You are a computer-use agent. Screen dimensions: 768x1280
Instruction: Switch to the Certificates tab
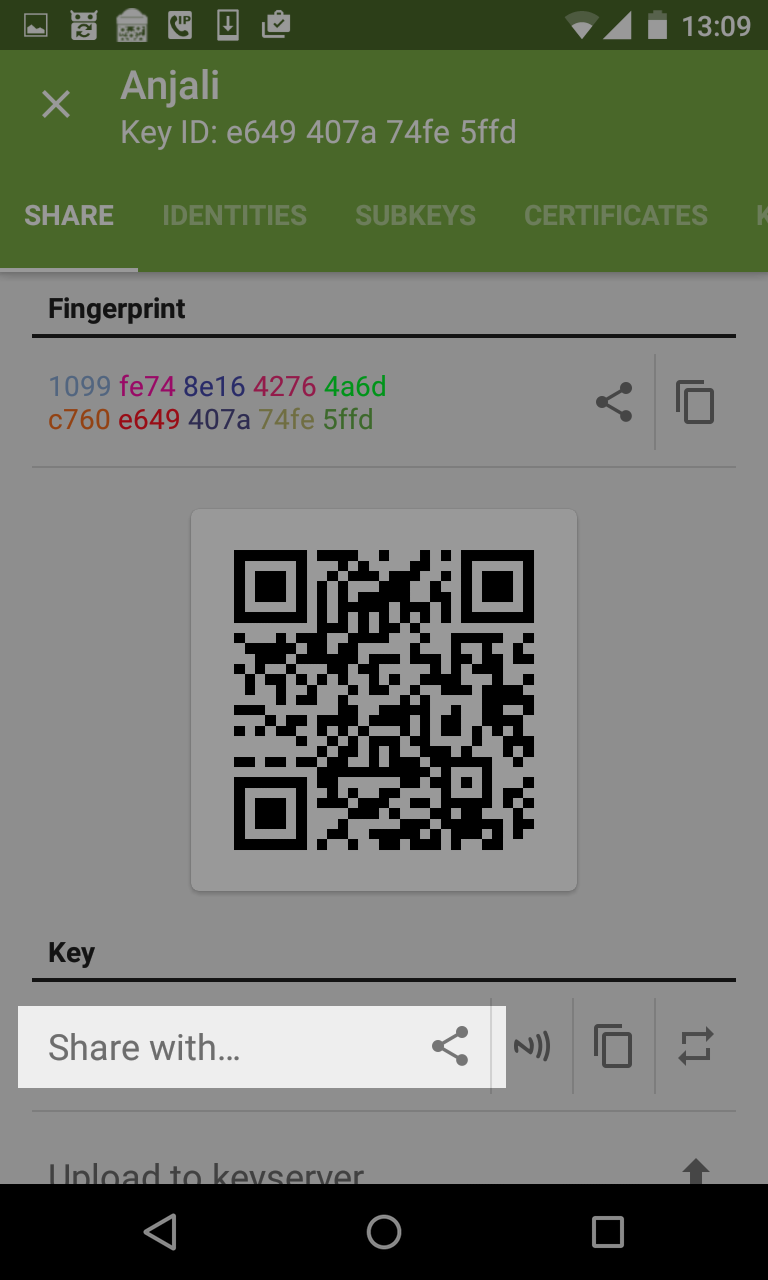tap(615, 216)
